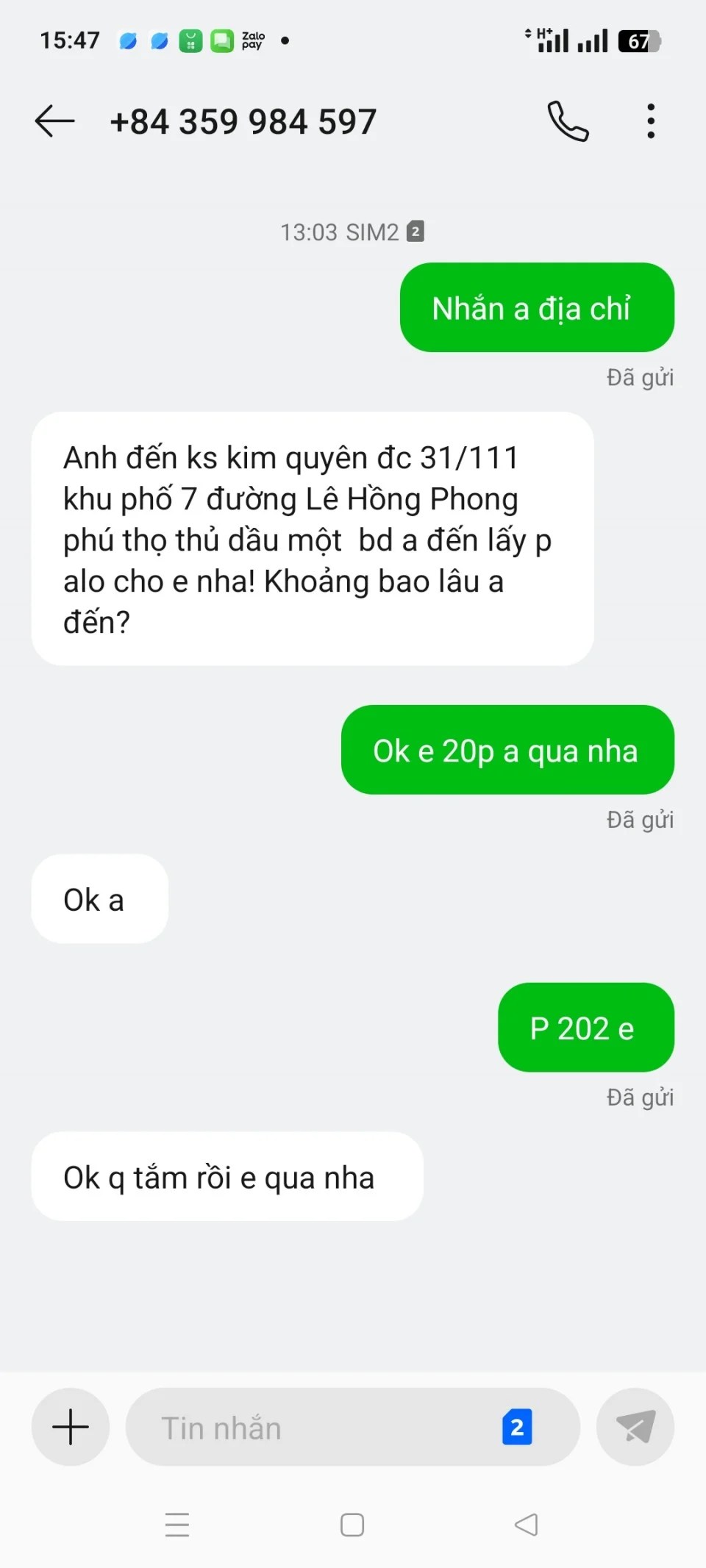Go back to the conversations list
706x1568 pixels.
(54, 121)
